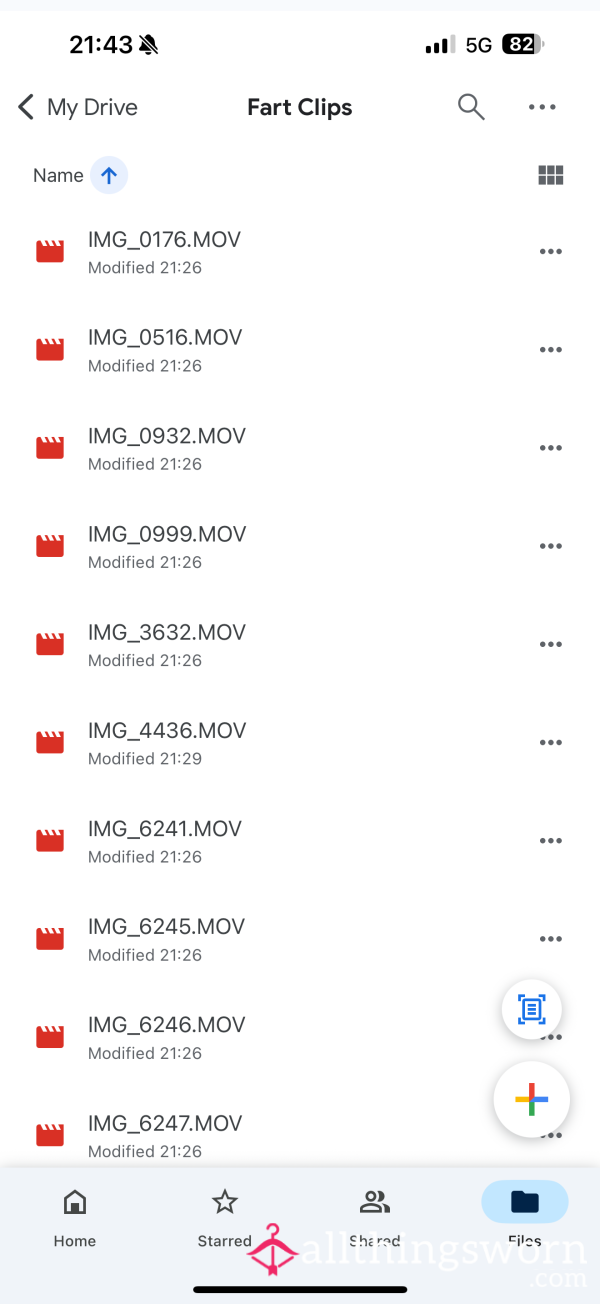Open file IMG_0932.MOV
Viewport: 600px width, 1304px height.
pyautogui.click(x=270, y=448)
